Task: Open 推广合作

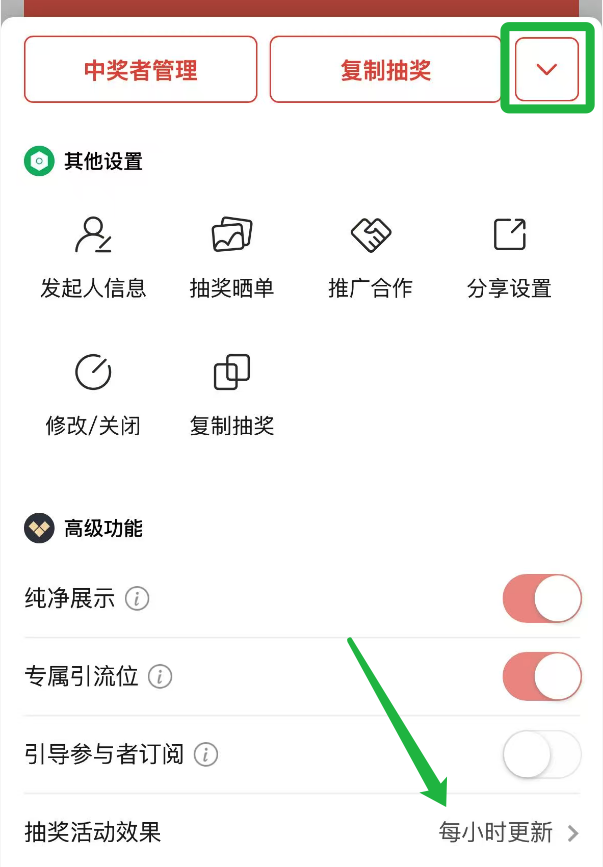Action: [370, 256]
